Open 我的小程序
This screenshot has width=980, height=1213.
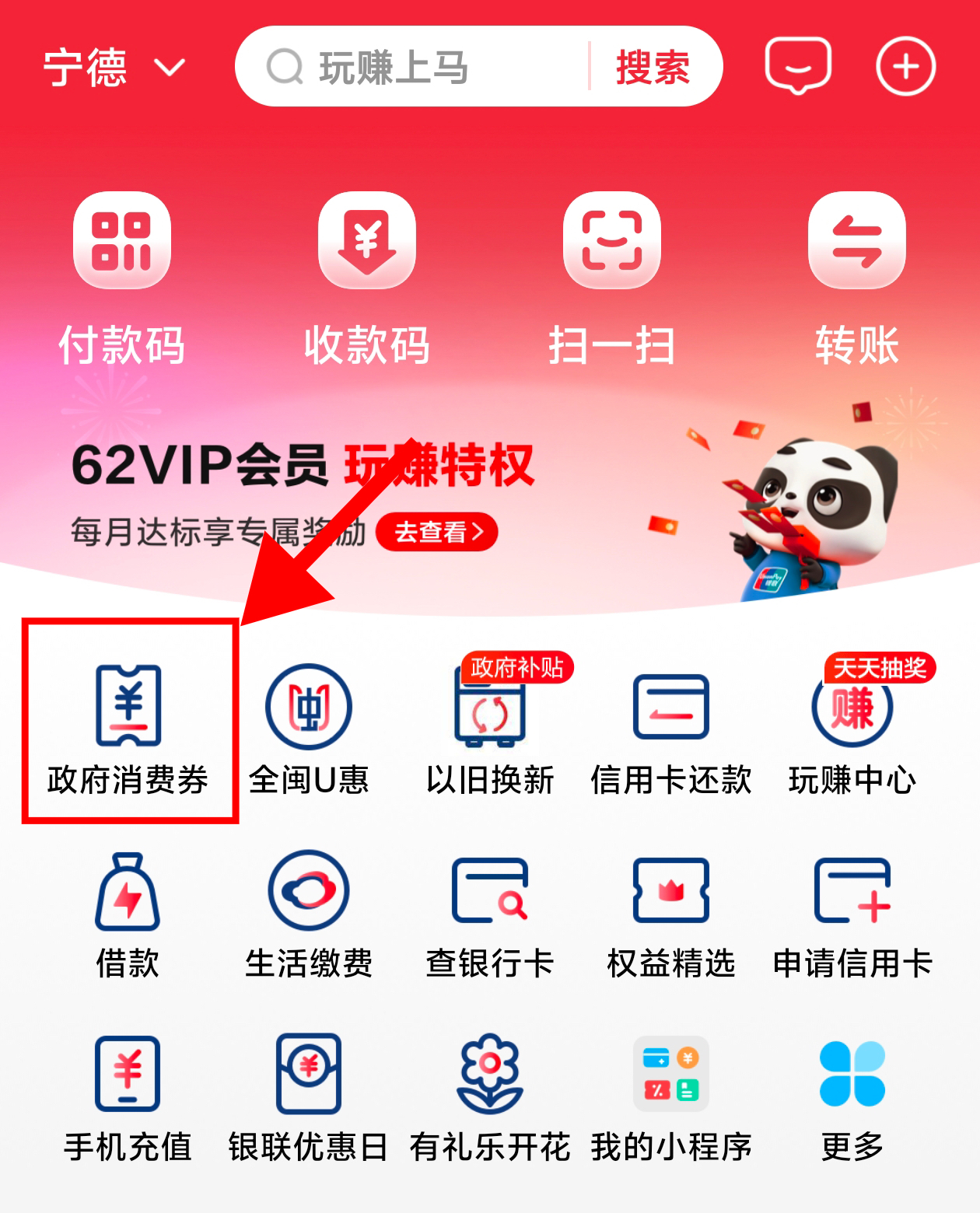click(670, 1092)
